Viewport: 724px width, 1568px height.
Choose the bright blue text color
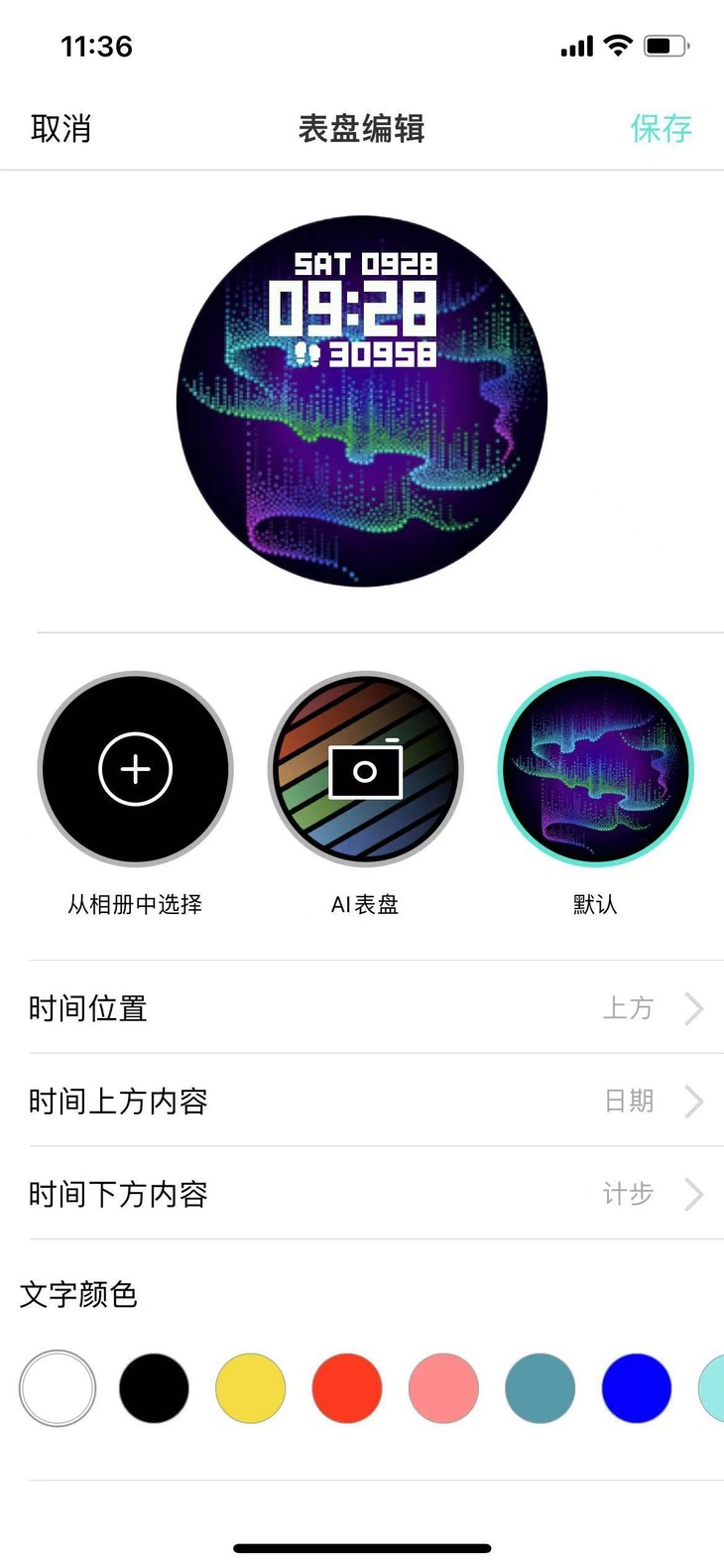tap(637, 1387)
